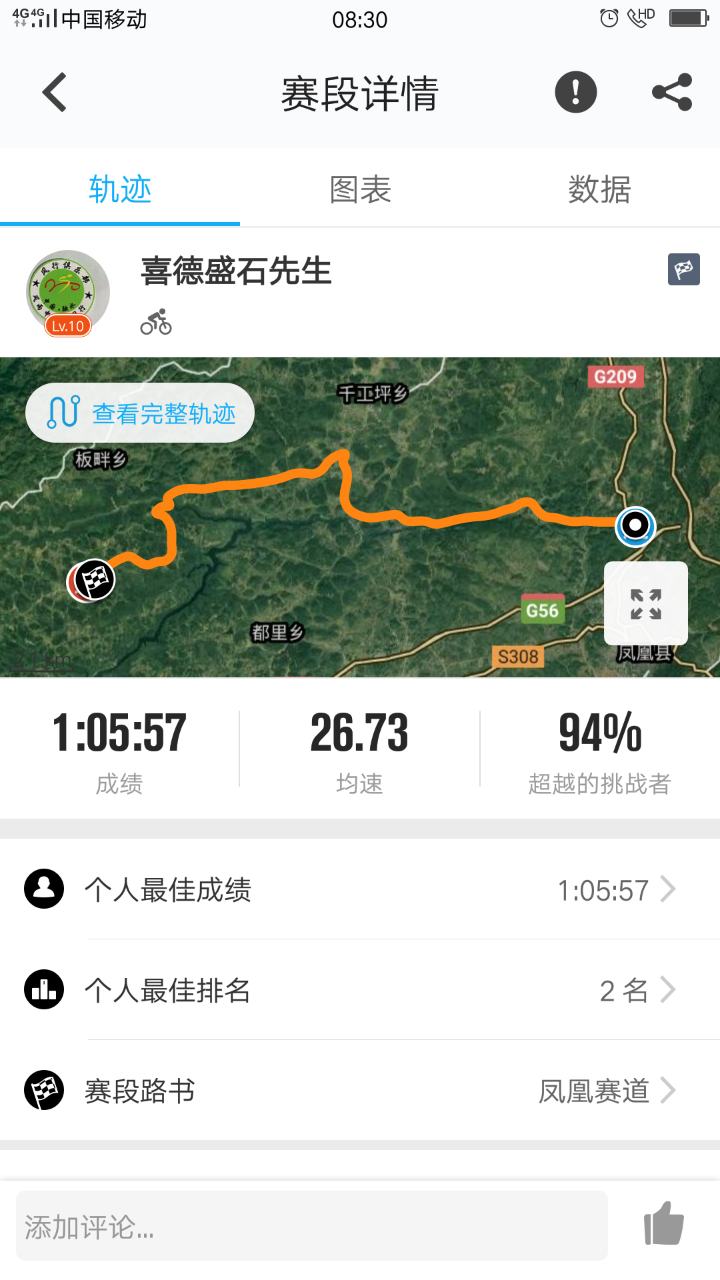Expand the map to full screen
The height and width of the screenshot is (1280, 720).
point(646,603)
